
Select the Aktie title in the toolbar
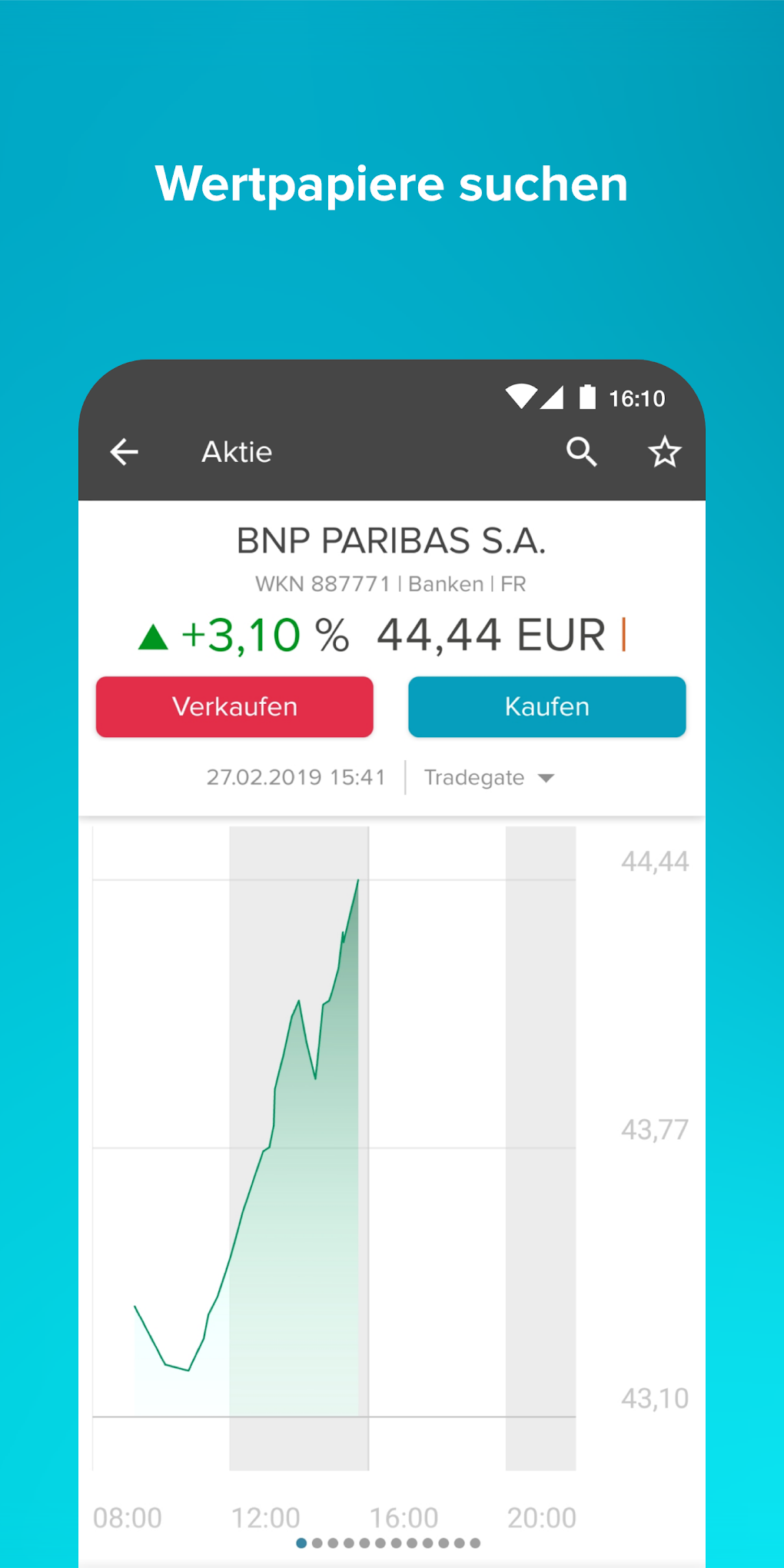[x=236, y=452]
